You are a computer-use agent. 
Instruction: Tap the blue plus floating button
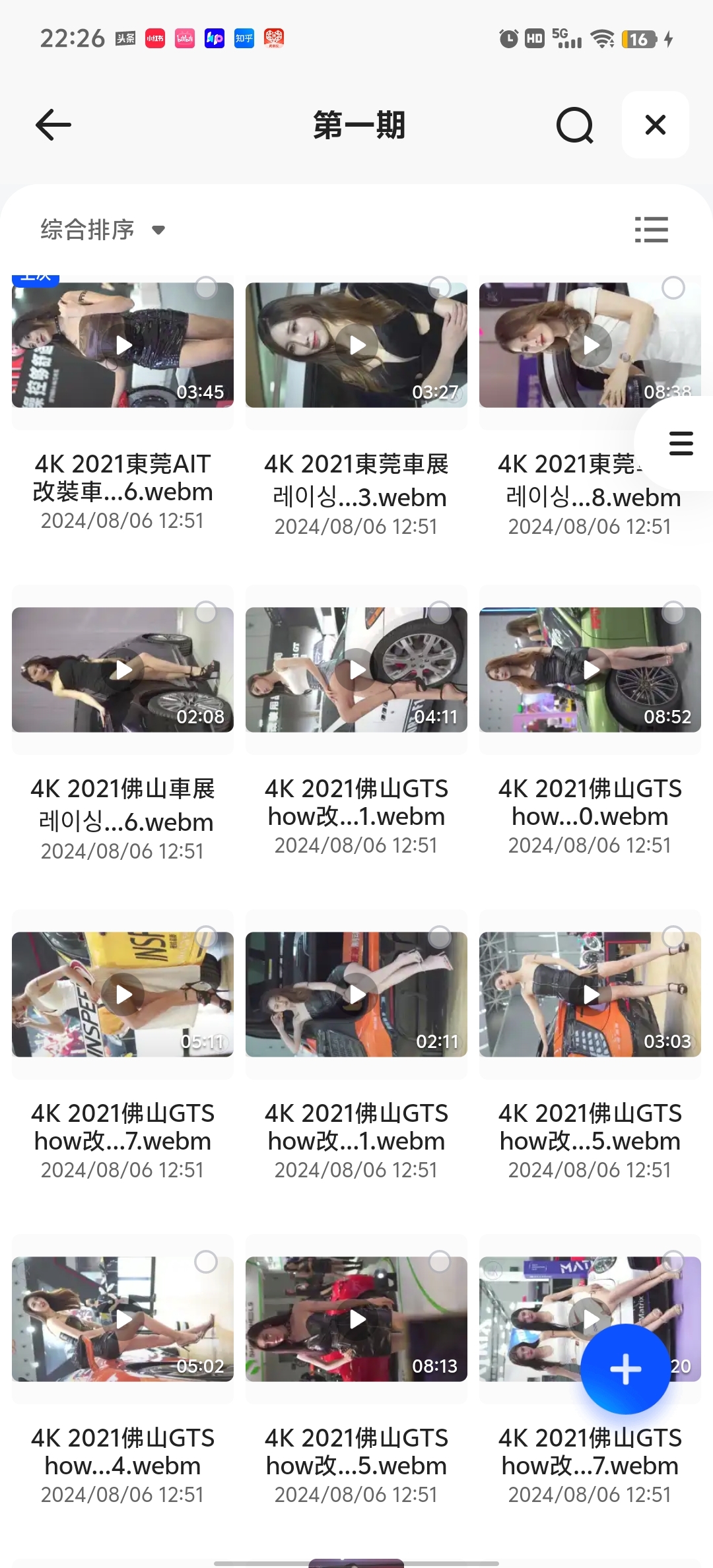click(x=625, y=1369)
